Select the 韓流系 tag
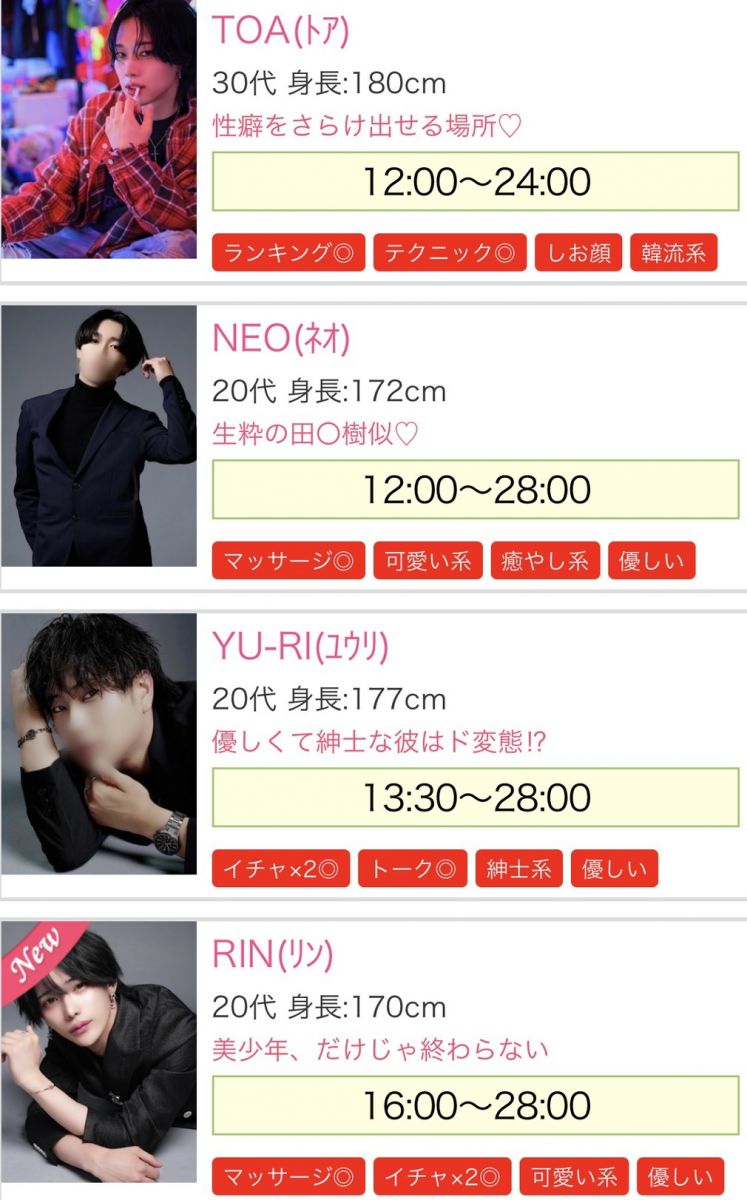Viewport: 747px width, 1200px height. pos(674,253)
